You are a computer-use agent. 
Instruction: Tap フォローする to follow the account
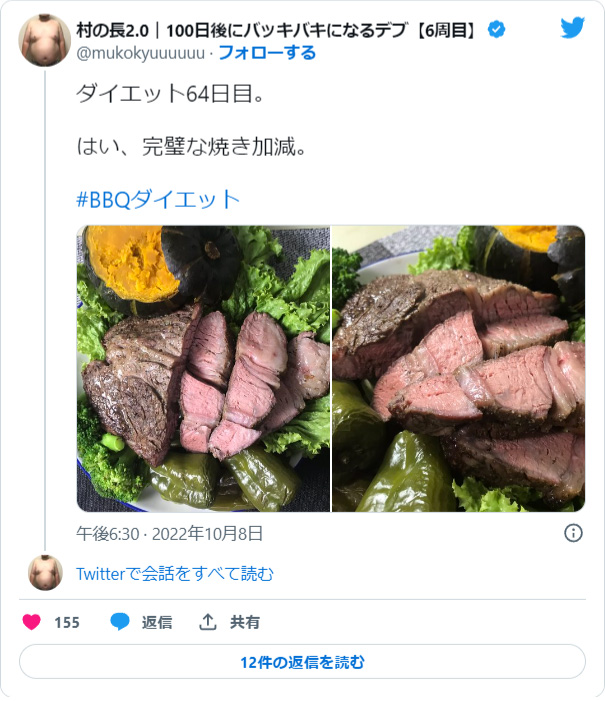266,52
